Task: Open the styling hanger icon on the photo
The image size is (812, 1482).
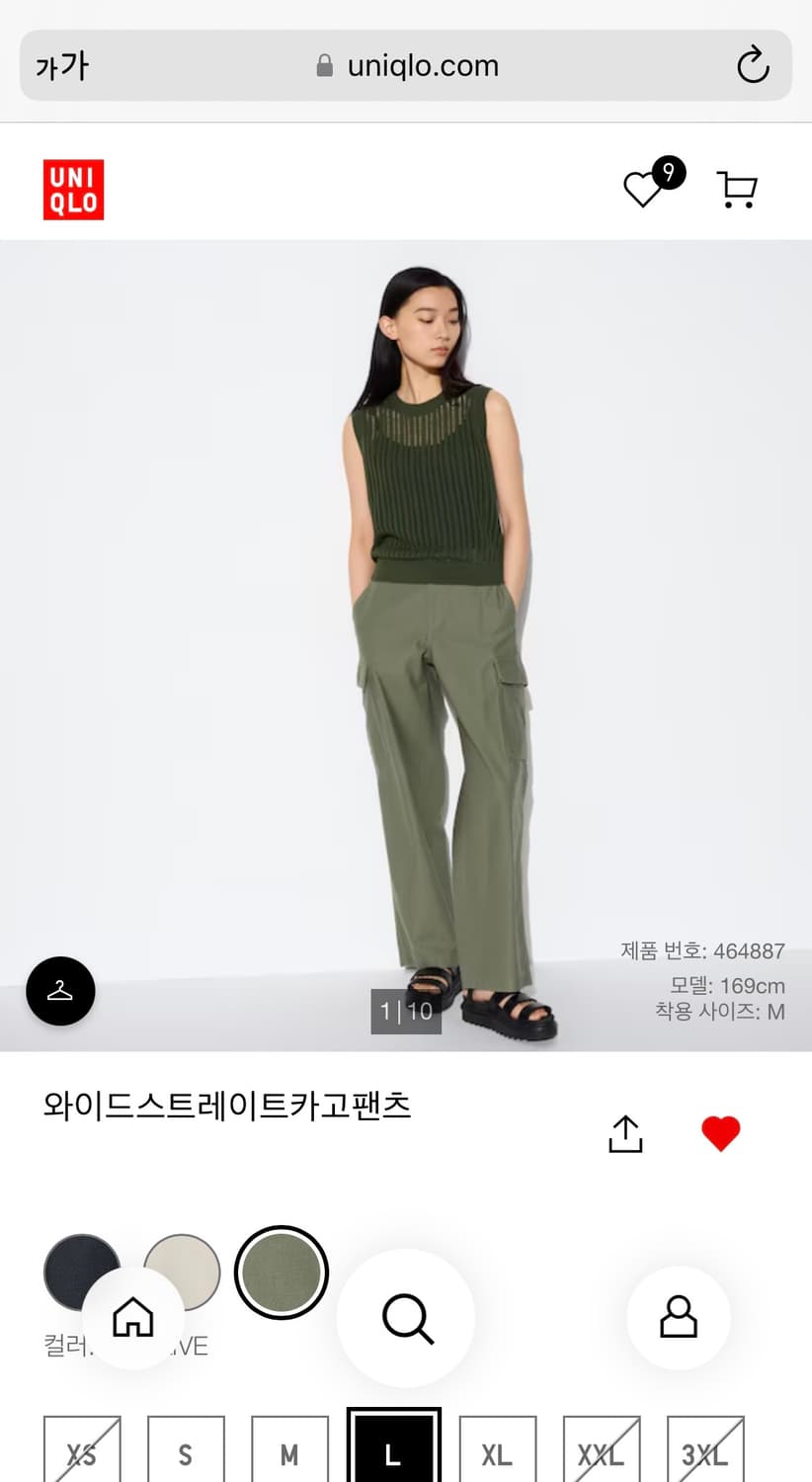Action: point(60,991)
